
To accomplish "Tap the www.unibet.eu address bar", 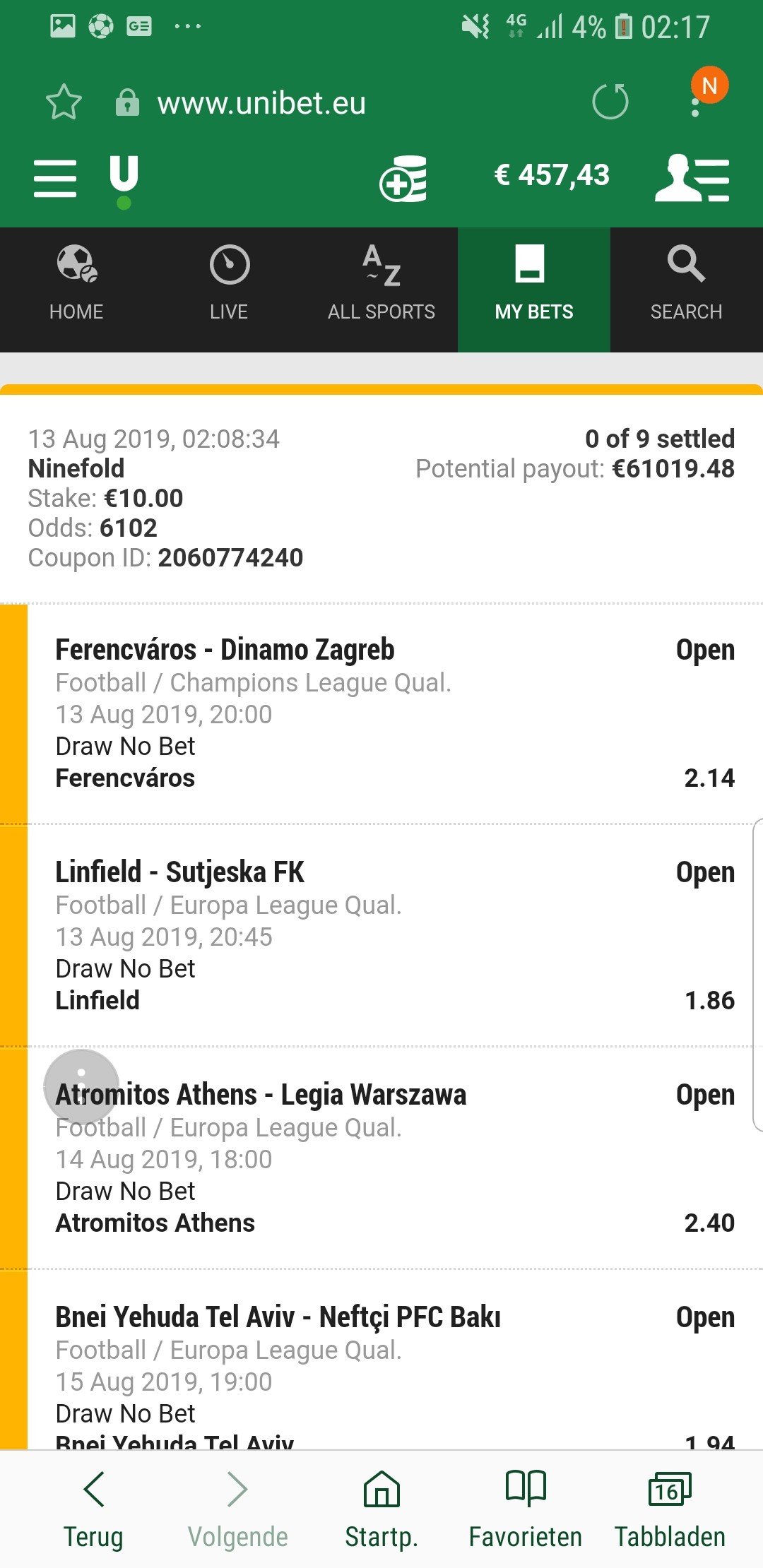I will click(261, 103).
